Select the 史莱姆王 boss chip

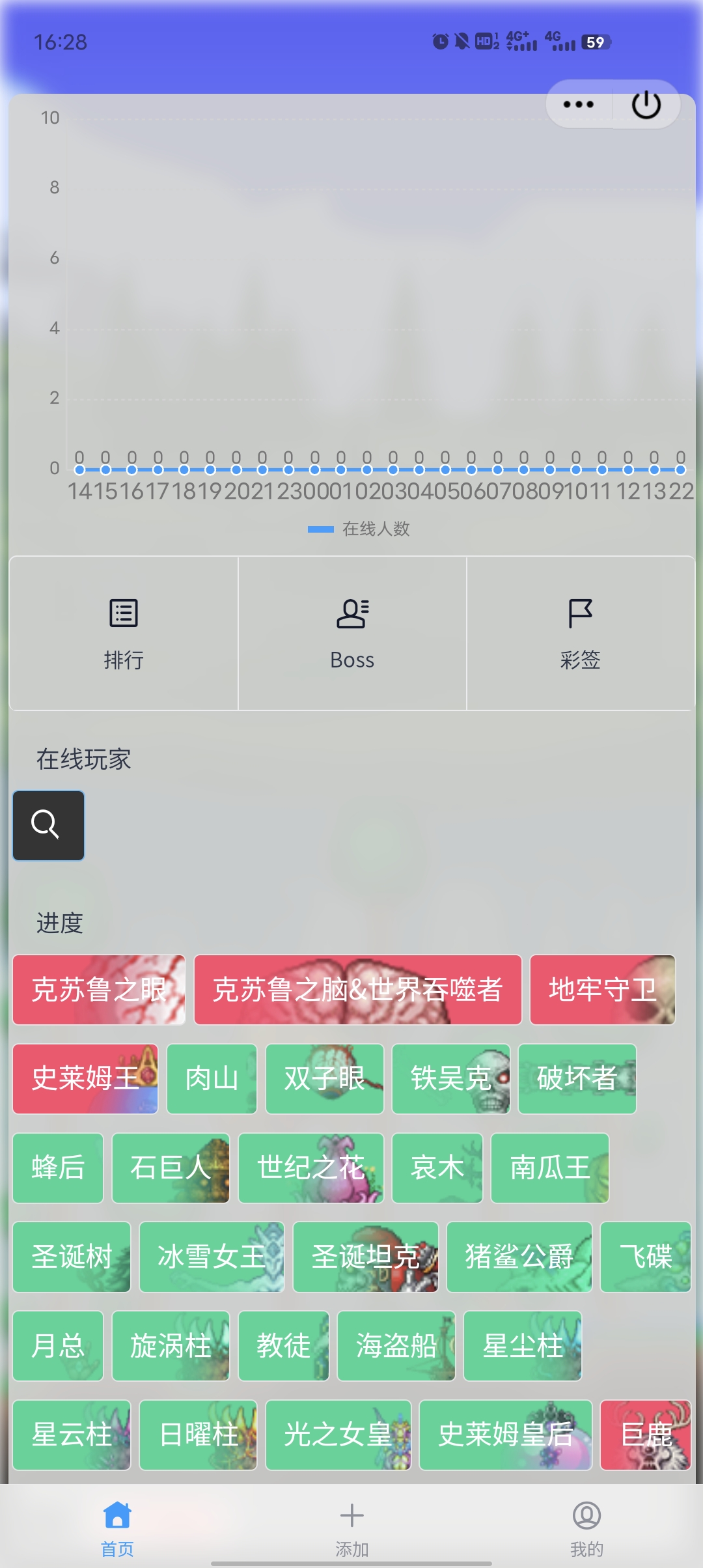tap(85, 1078)
